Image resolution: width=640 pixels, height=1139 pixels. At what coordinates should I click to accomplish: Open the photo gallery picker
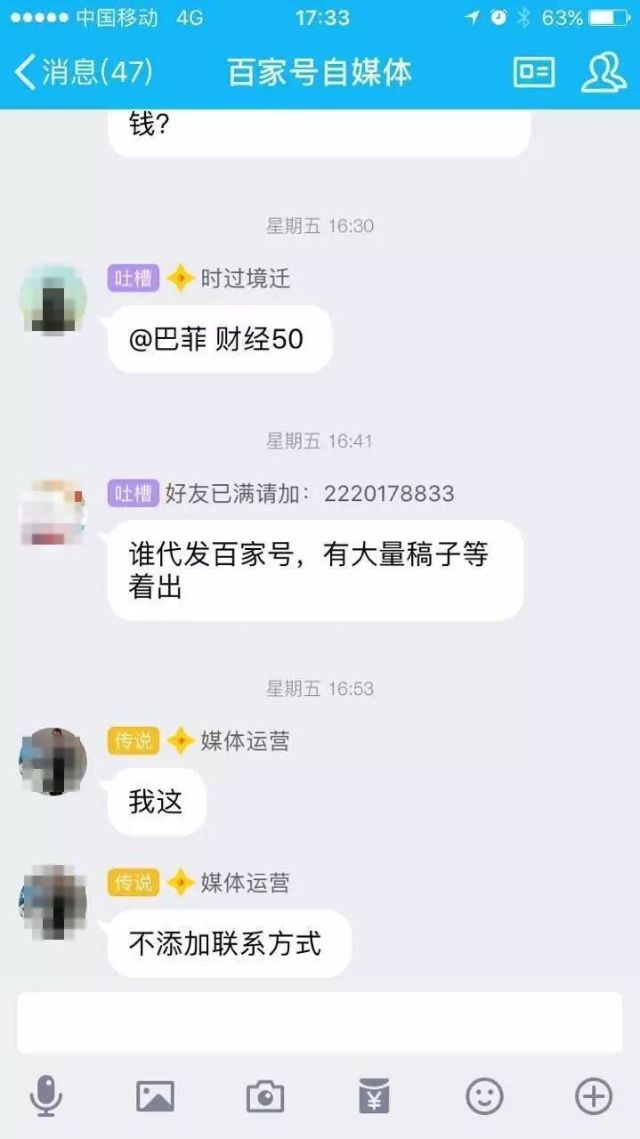click(x=155, y=1096)
